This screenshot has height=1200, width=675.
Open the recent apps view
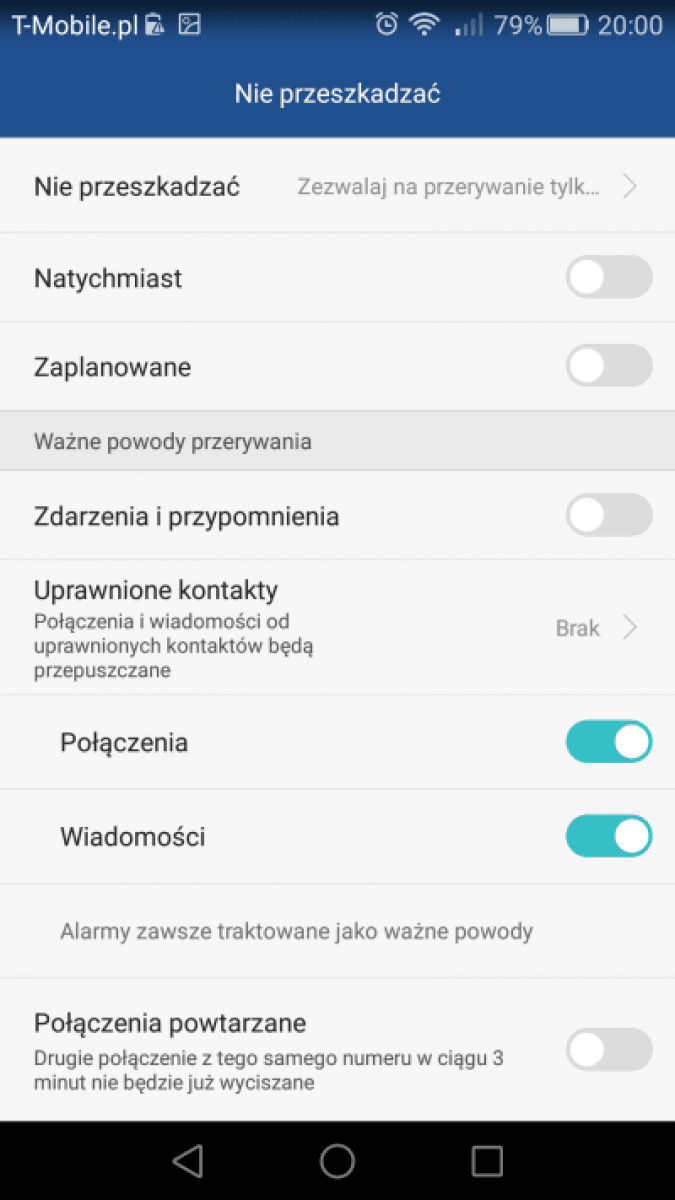[487, 1160]
